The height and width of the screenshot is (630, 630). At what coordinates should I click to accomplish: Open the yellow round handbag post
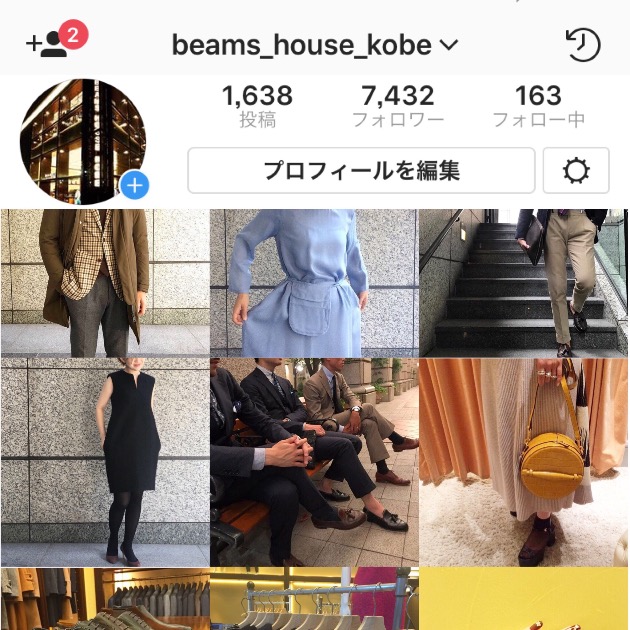tap(523, 463)
